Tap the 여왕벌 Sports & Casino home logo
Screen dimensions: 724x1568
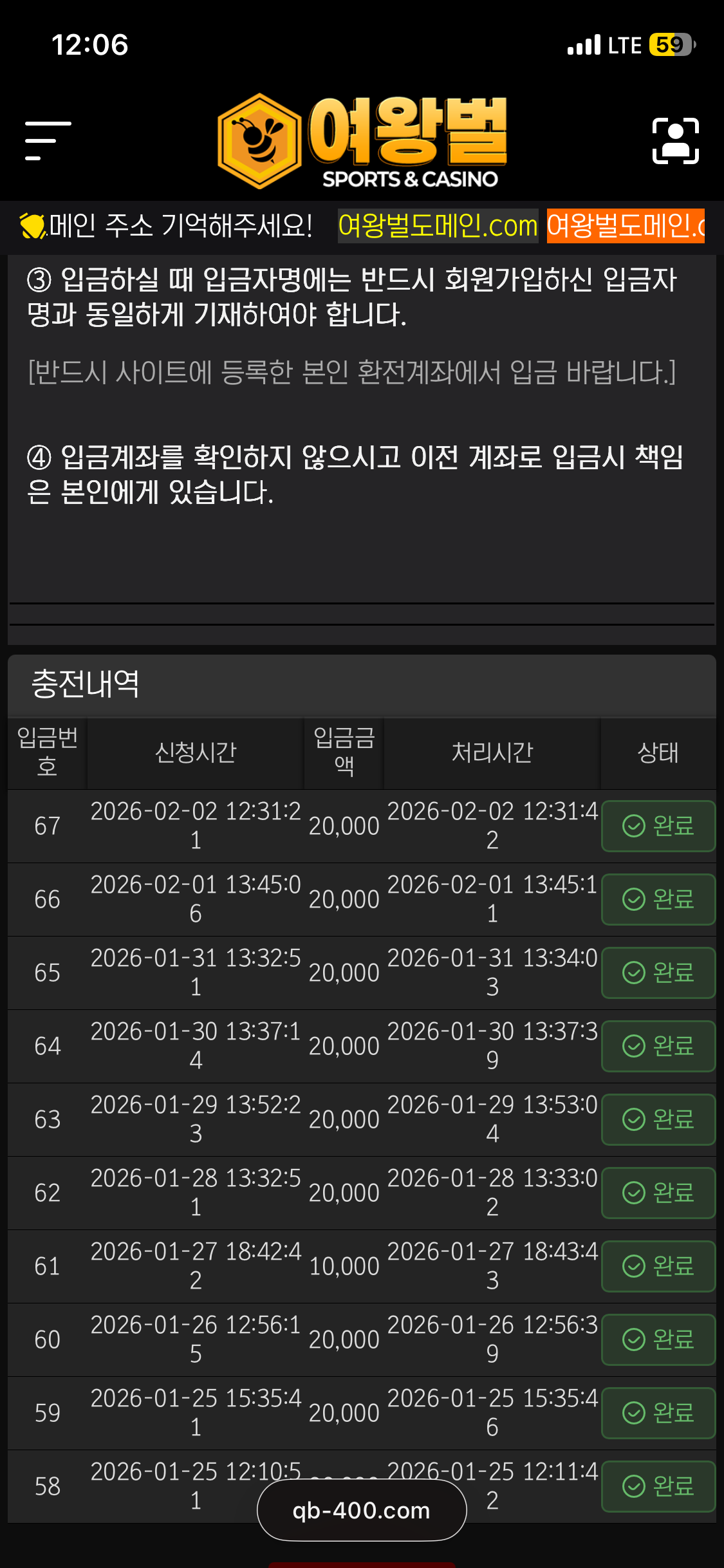362,142
